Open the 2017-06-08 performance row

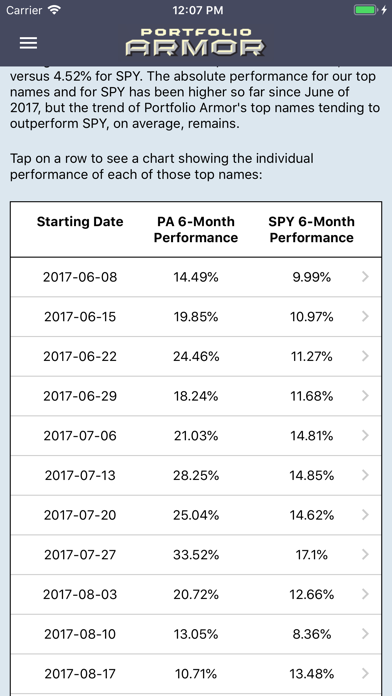[196, 277]
